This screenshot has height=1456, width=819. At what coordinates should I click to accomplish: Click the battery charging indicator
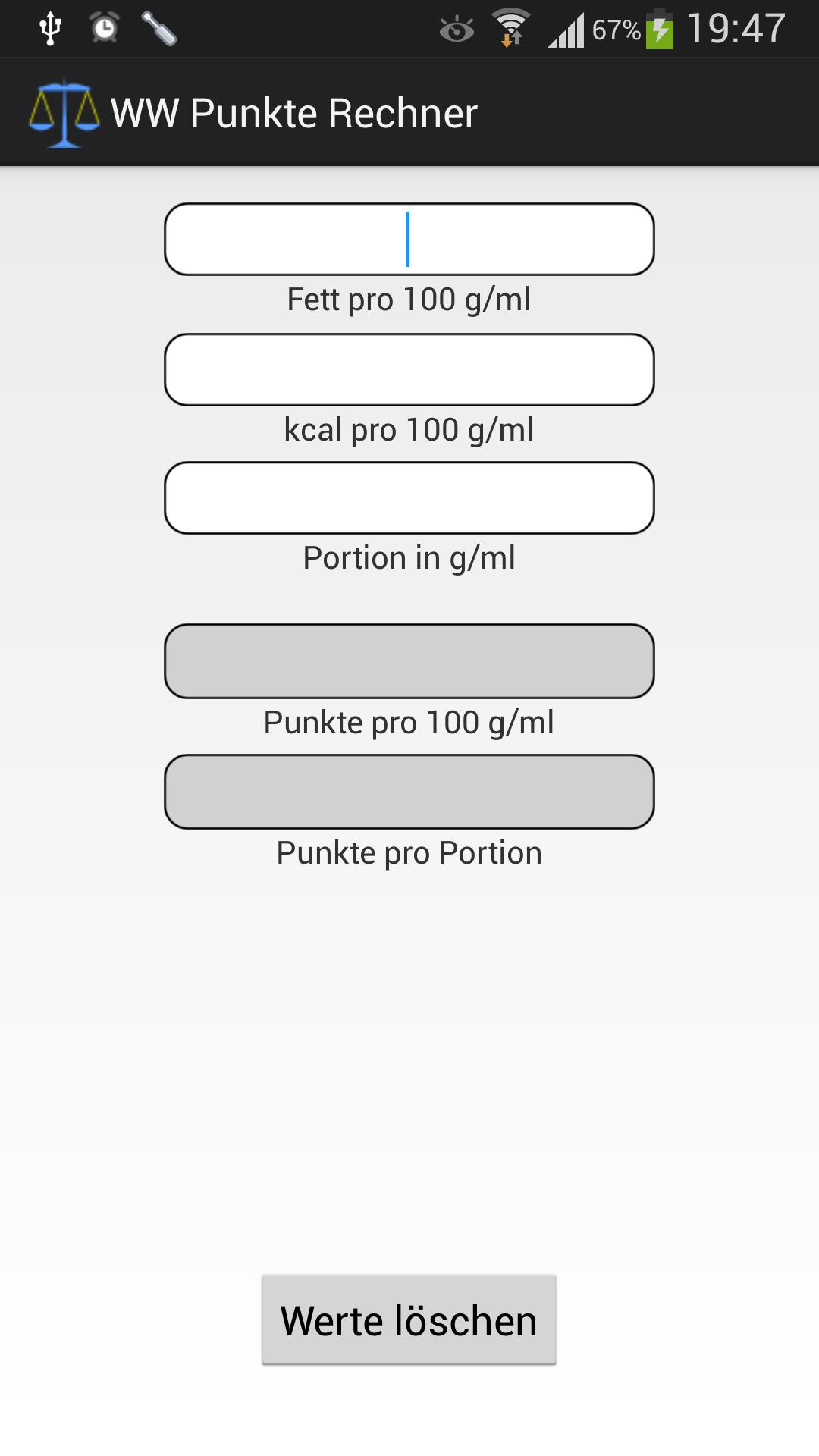pyautogui.click(x=661, y=30)
